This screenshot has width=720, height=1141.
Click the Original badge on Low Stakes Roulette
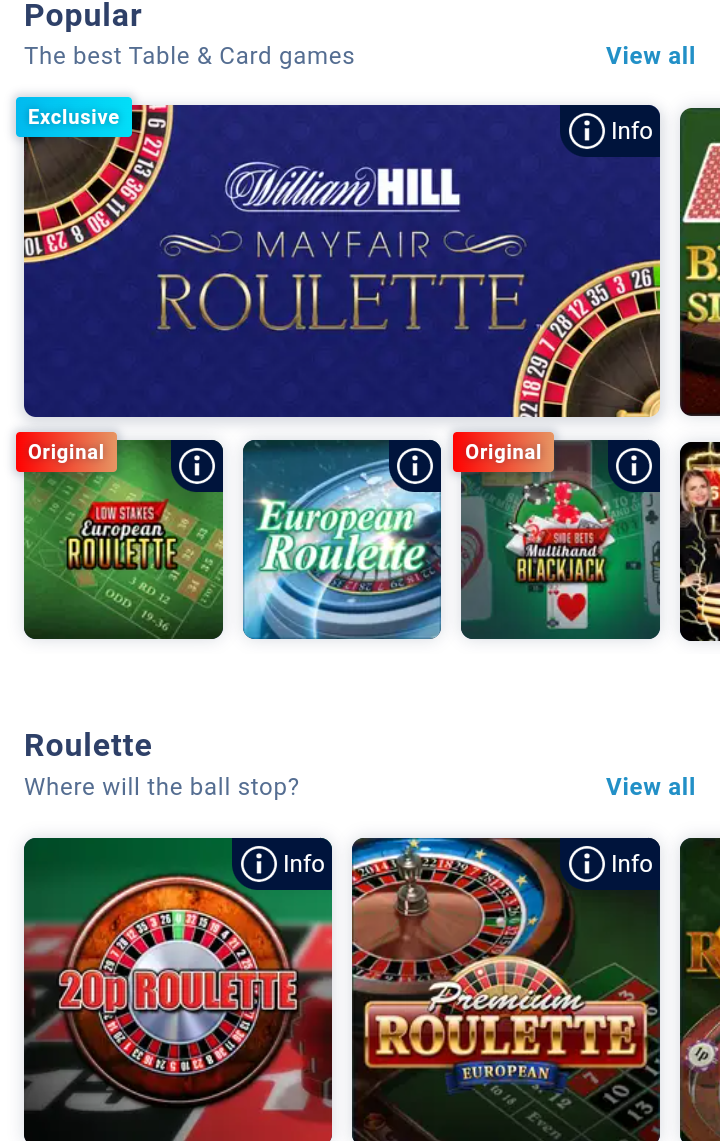[x=65, y=452]
